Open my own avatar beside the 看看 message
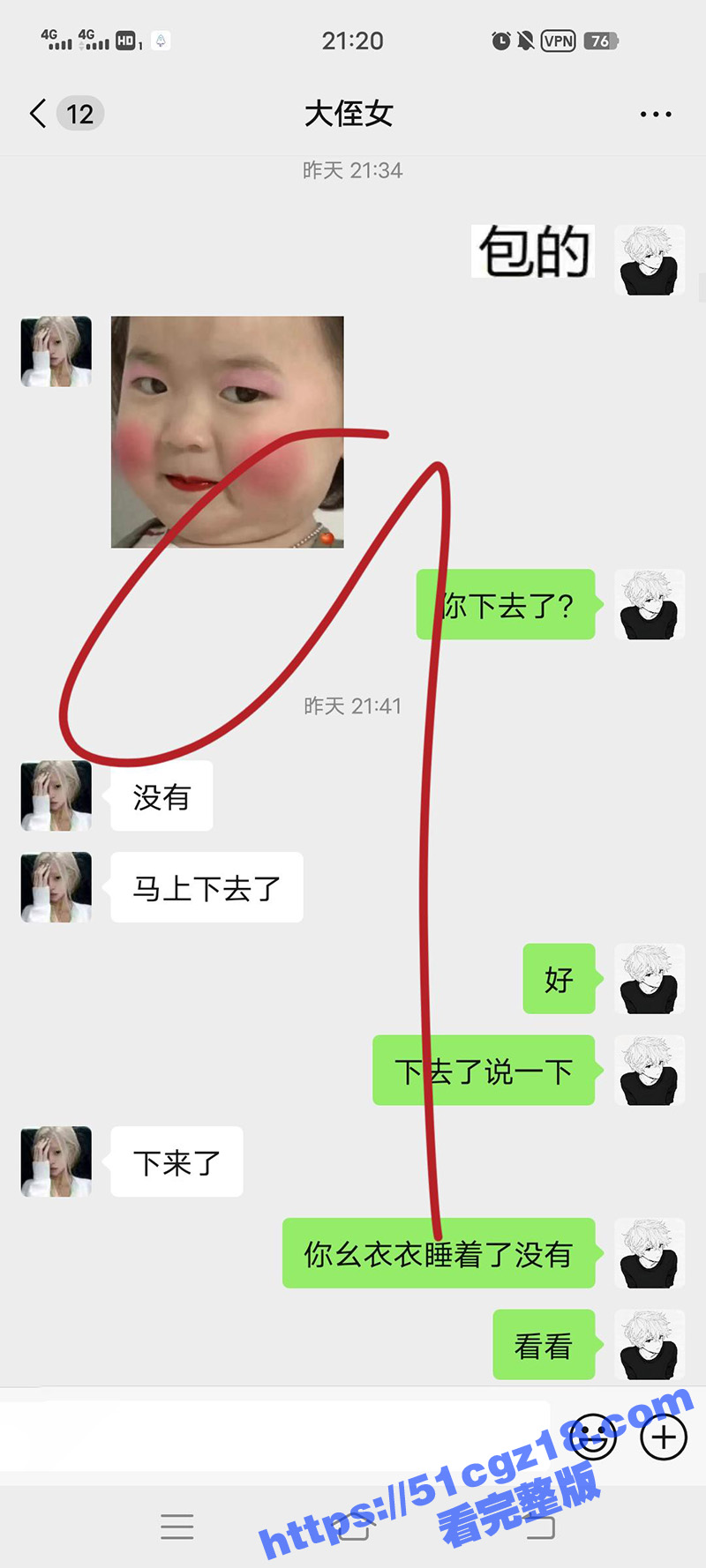The height and width of the screenshot is (1568, 706). click(649, 1345)
